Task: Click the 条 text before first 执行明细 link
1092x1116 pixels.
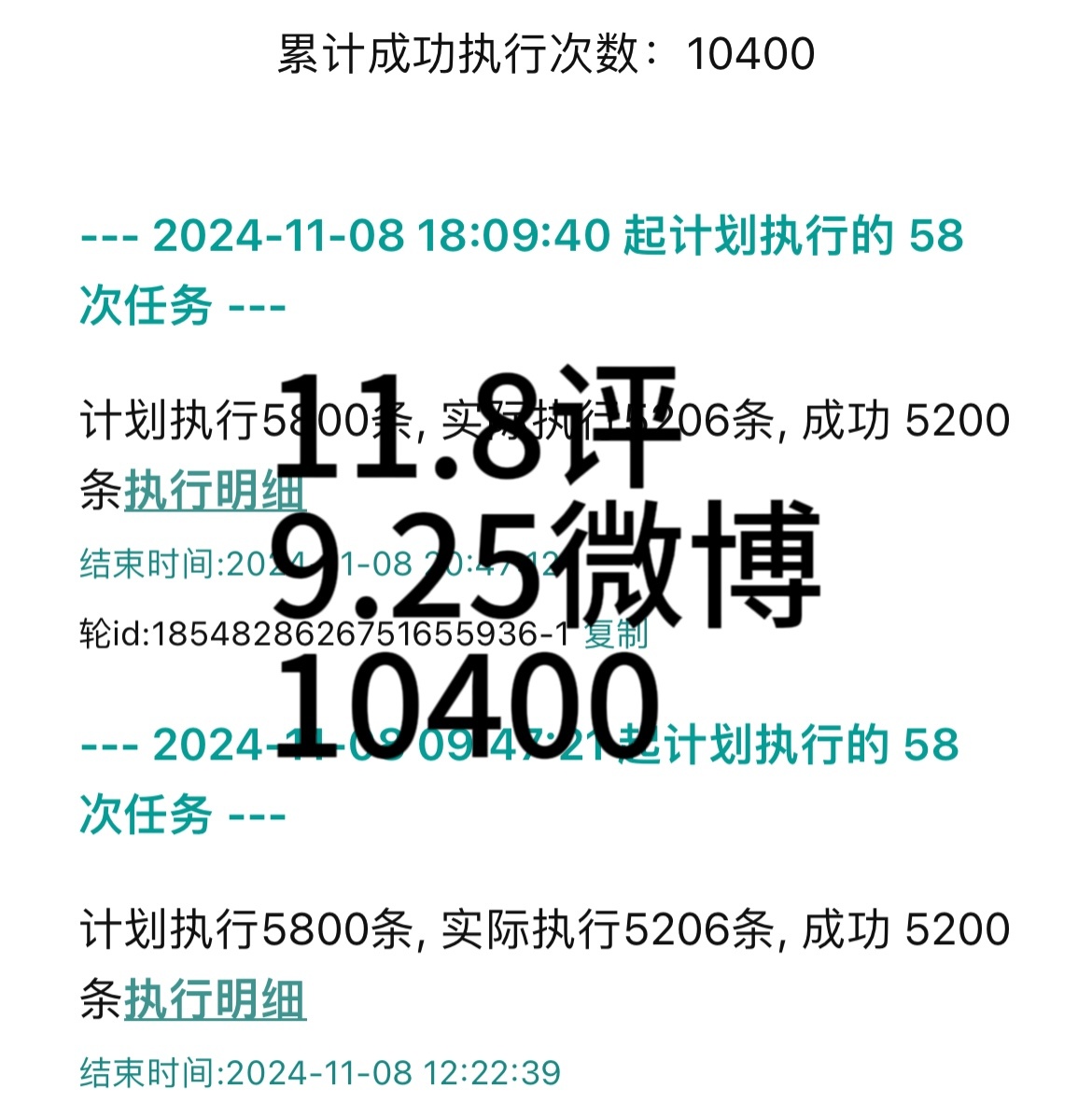Action: [98, 492]
